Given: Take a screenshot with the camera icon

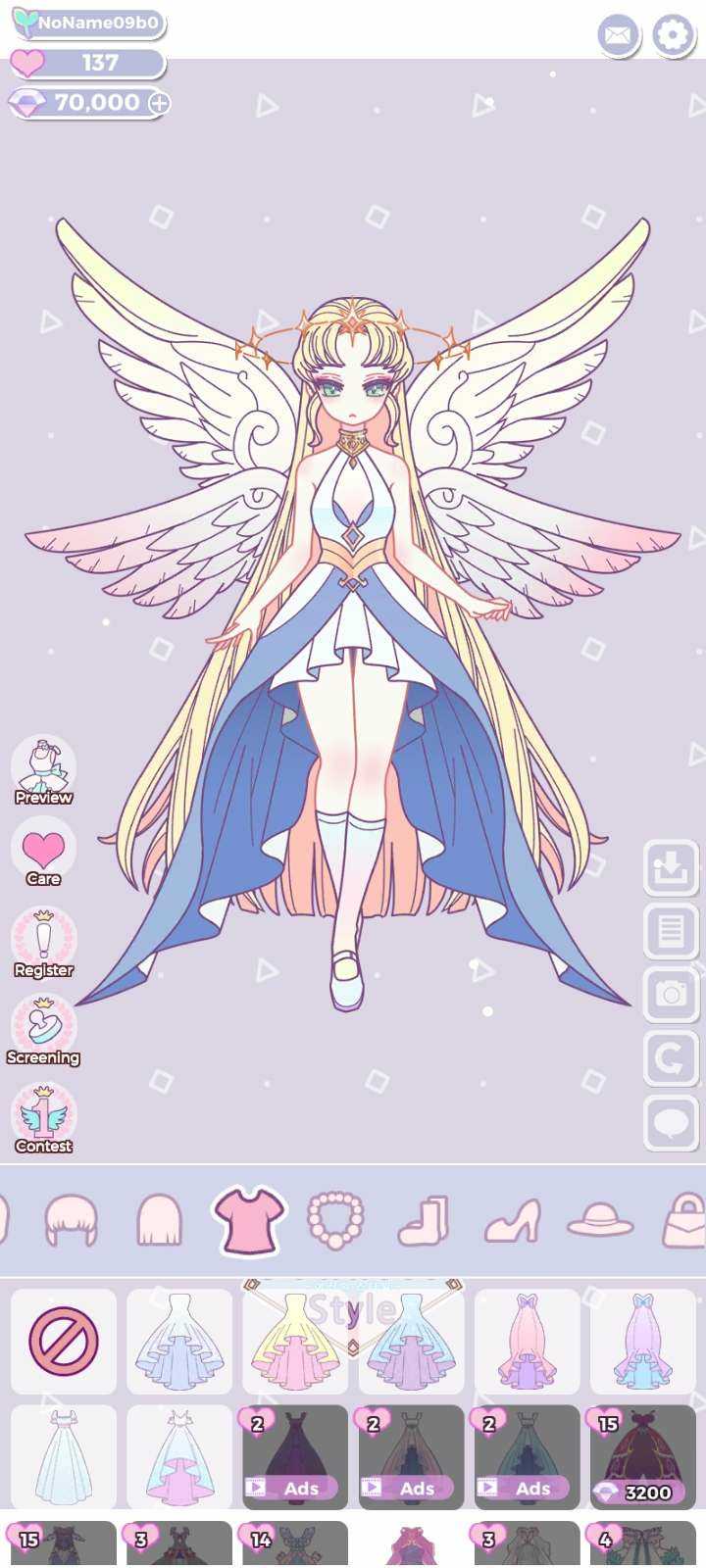Looking at the screenshot, I should point(671,995).
